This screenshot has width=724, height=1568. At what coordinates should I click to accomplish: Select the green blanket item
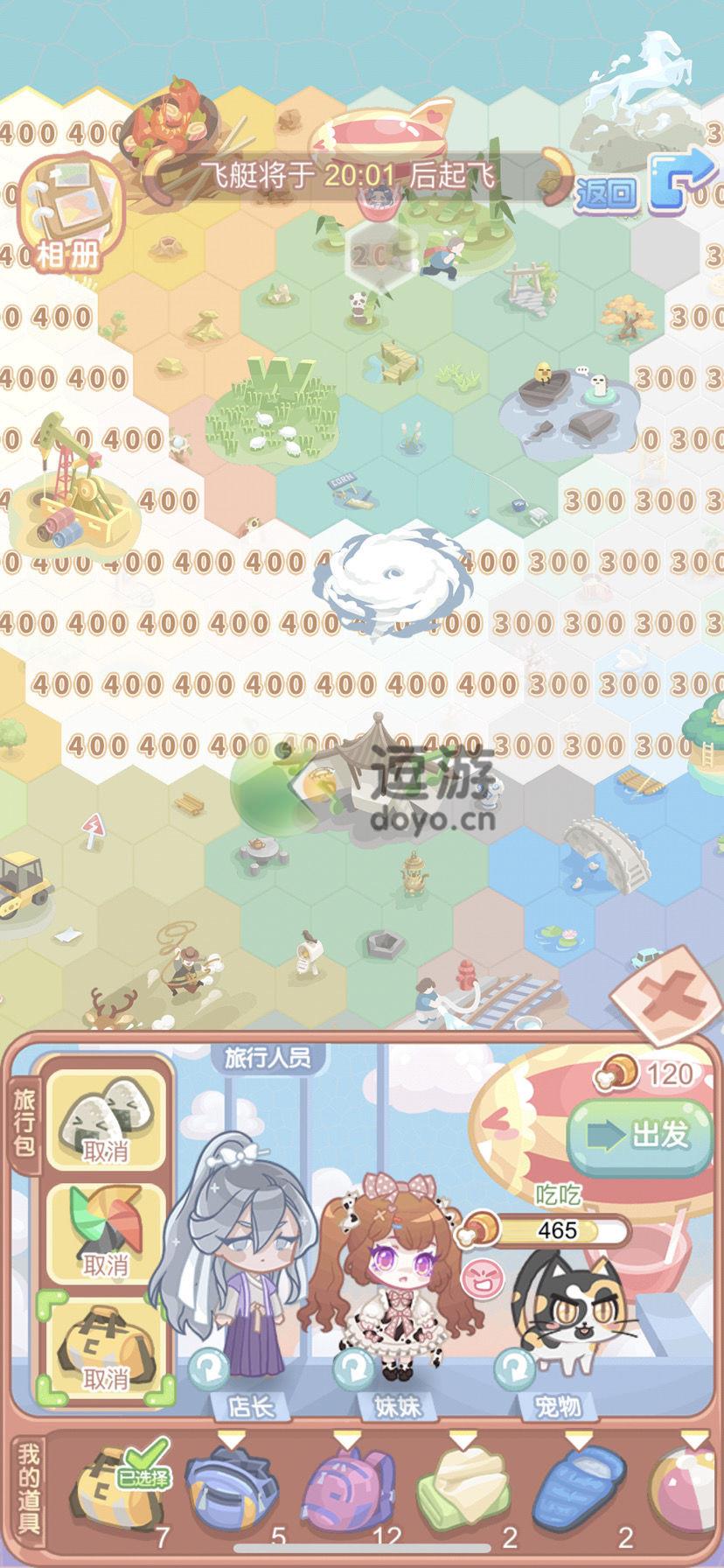pyautogui.click(x=463, y=1489)
